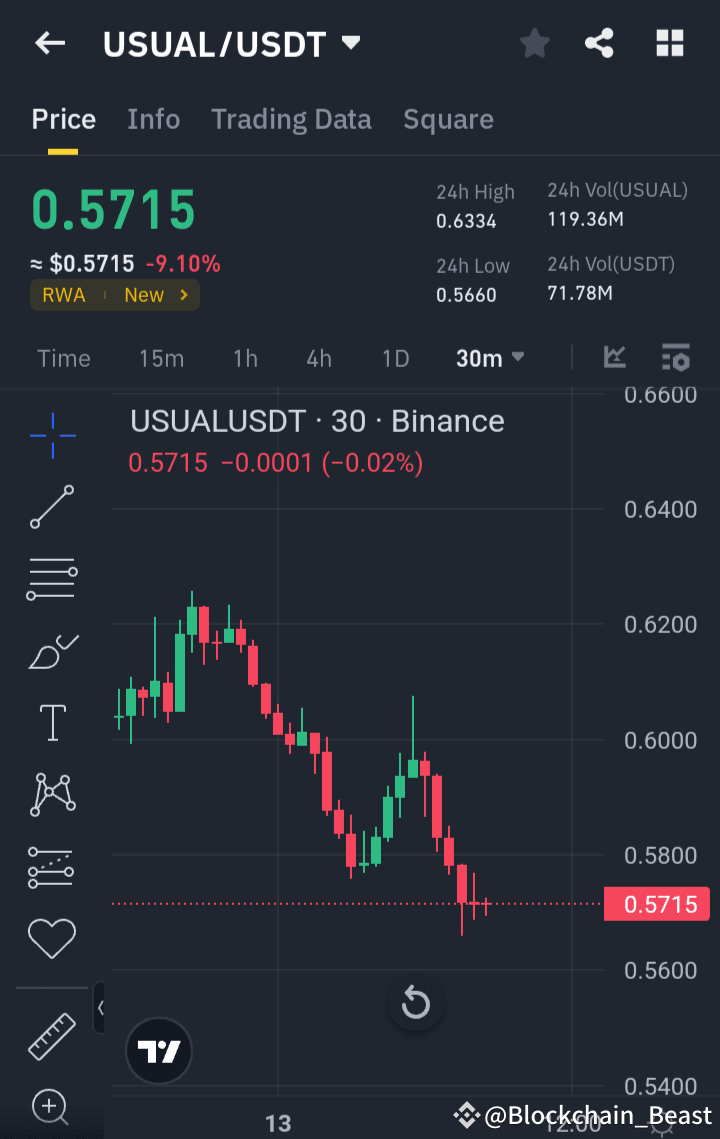Open the pattern drawing tool
720x1139 pixels.
coord(52,794)
